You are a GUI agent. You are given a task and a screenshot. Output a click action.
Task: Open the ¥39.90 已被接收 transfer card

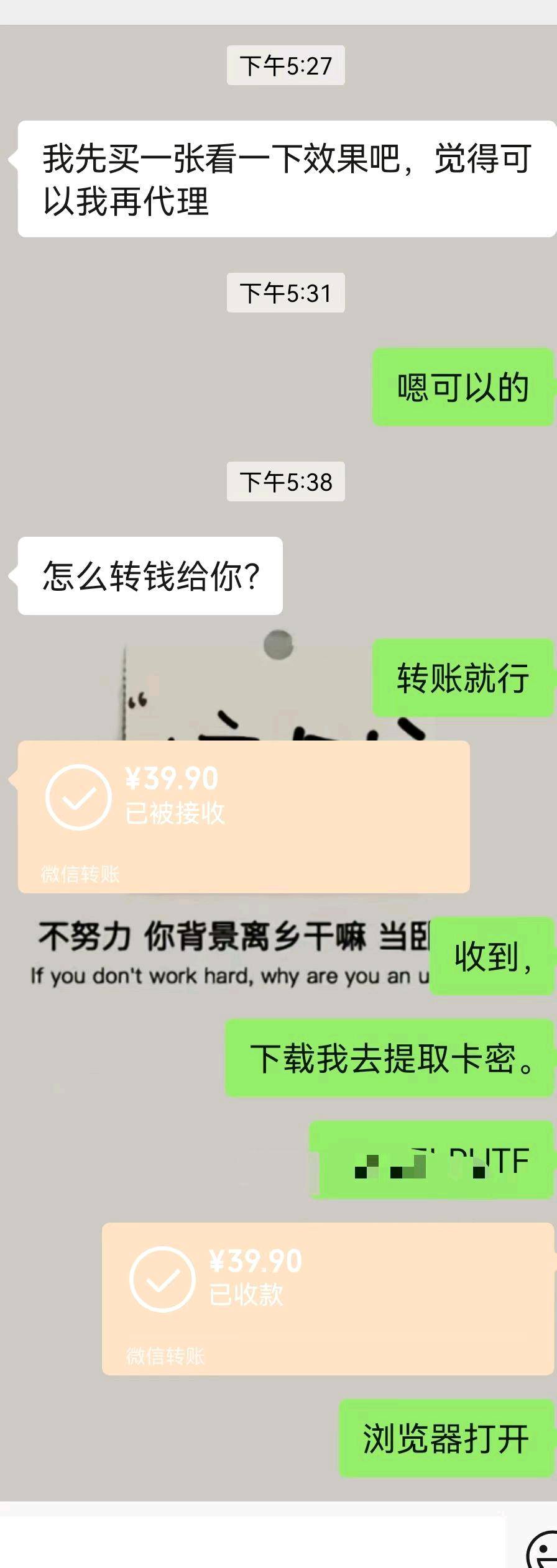(x=243, y=816)
